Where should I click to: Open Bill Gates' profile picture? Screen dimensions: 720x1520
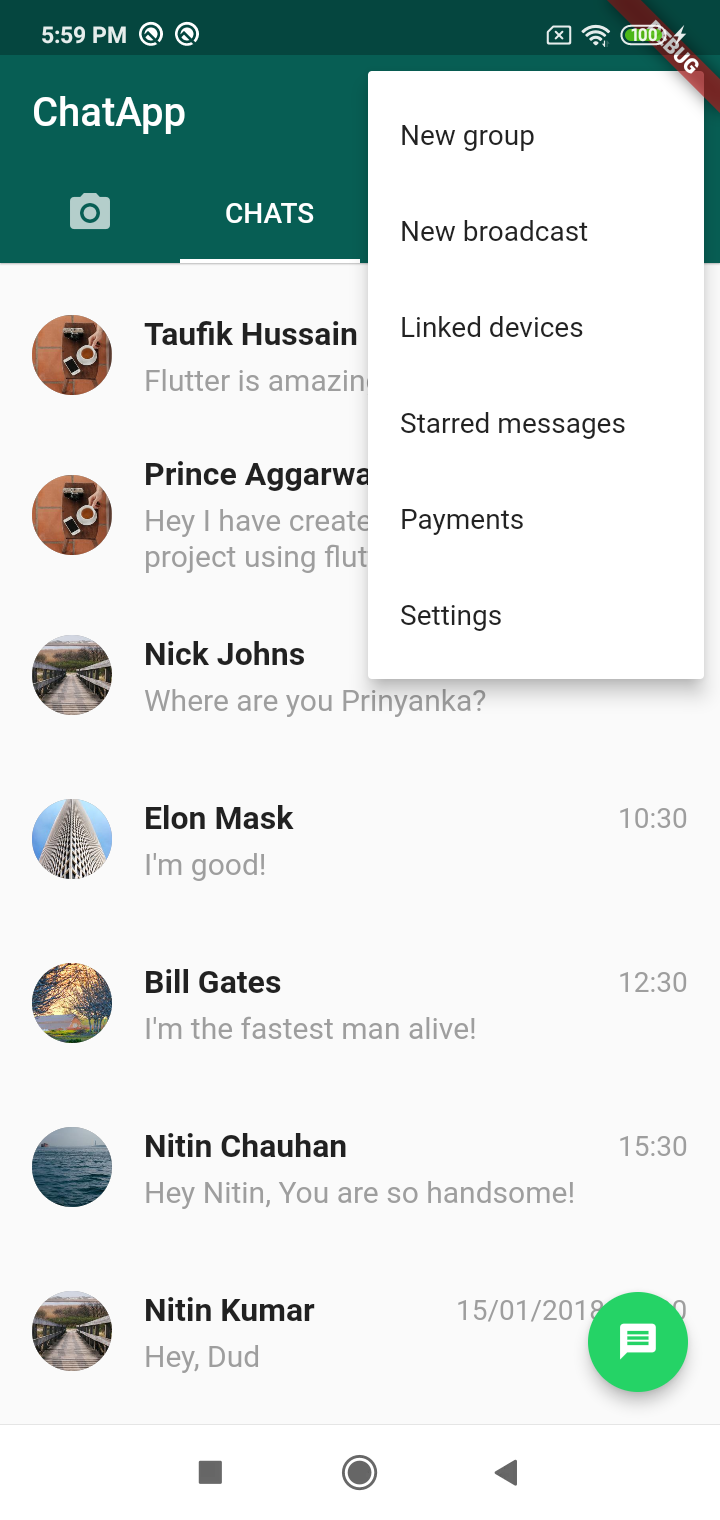72,1003
